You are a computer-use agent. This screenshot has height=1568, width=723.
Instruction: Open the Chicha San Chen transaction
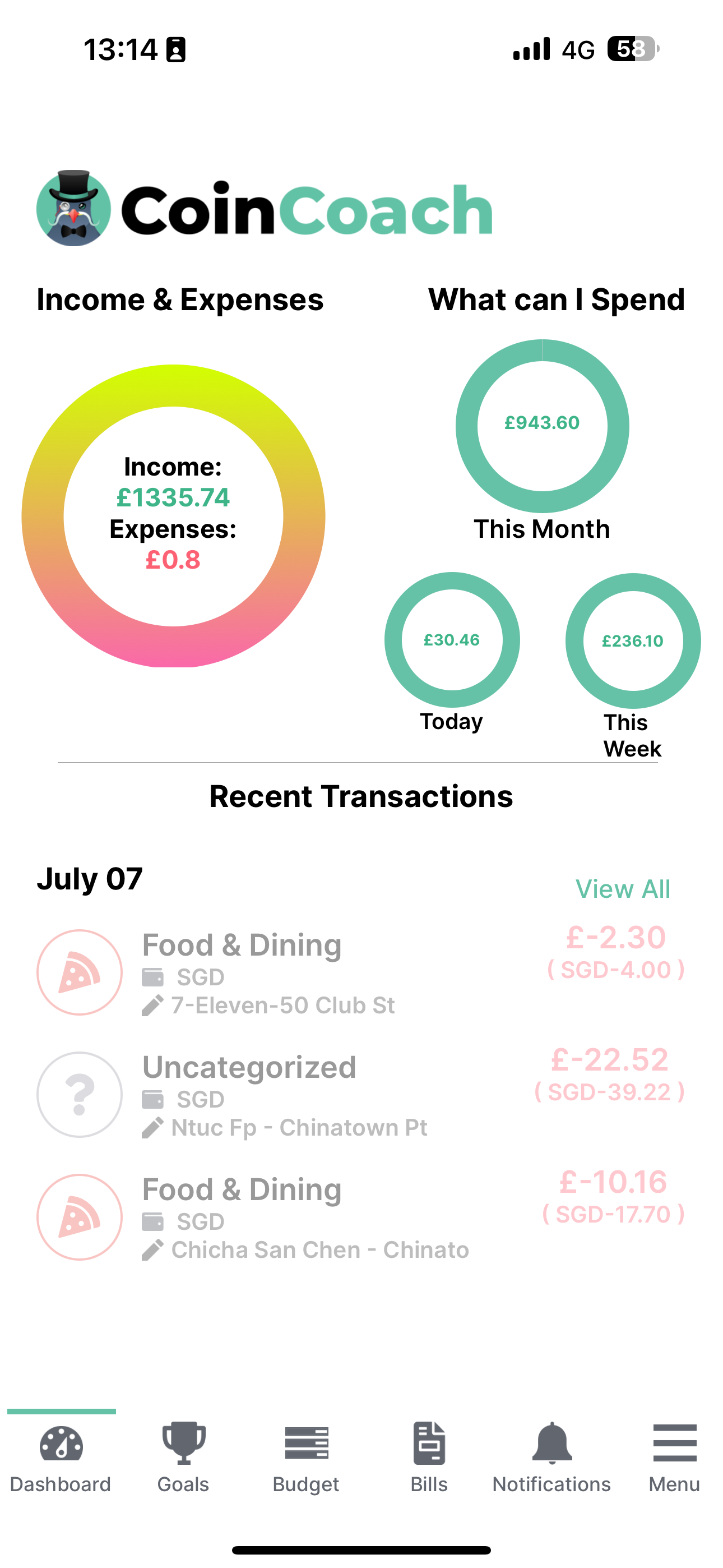click(x=360, y=1217)
